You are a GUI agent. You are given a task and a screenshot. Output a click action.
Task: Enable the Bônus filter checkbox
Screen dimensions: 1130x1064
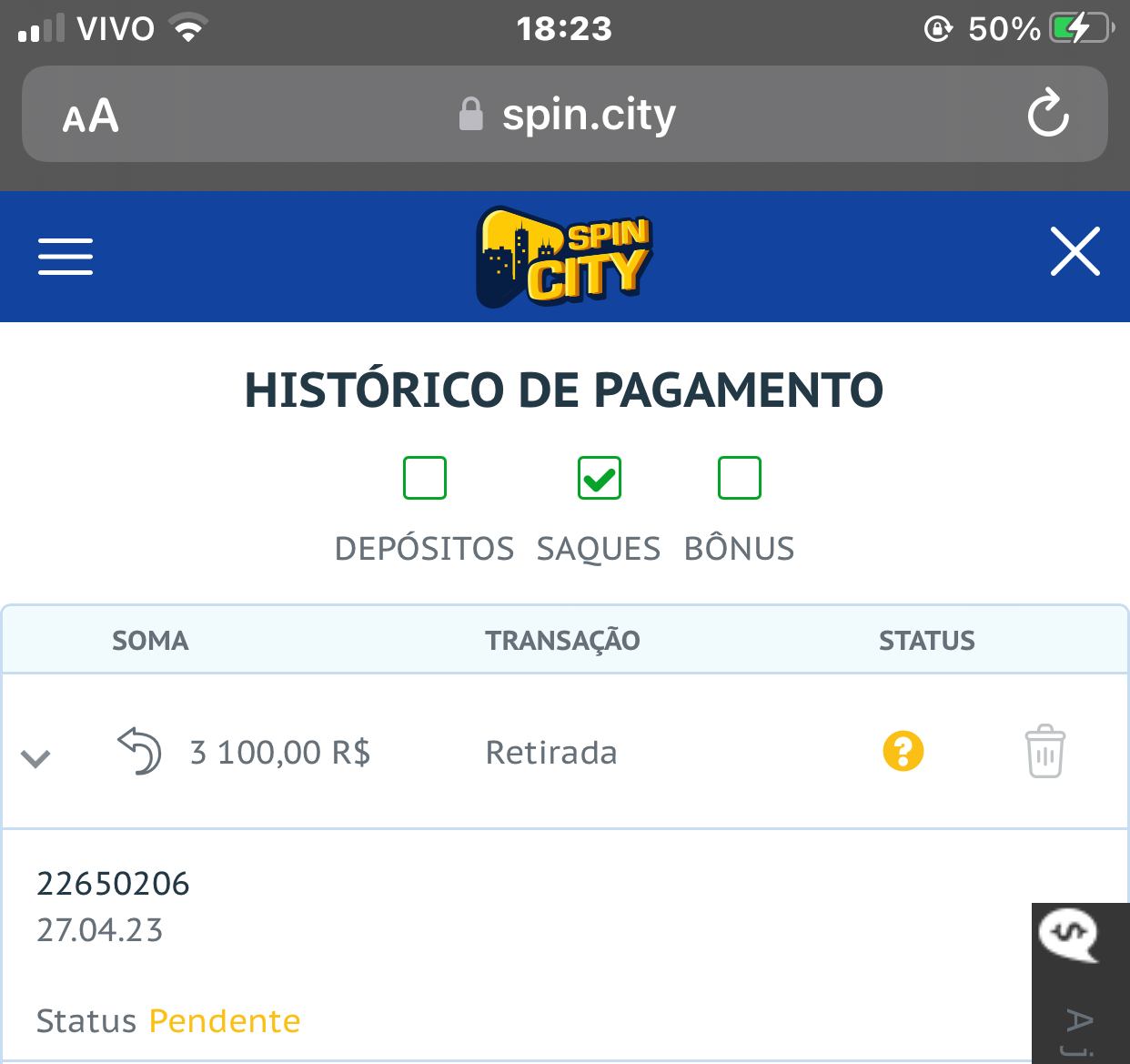[x=739, y=479]
